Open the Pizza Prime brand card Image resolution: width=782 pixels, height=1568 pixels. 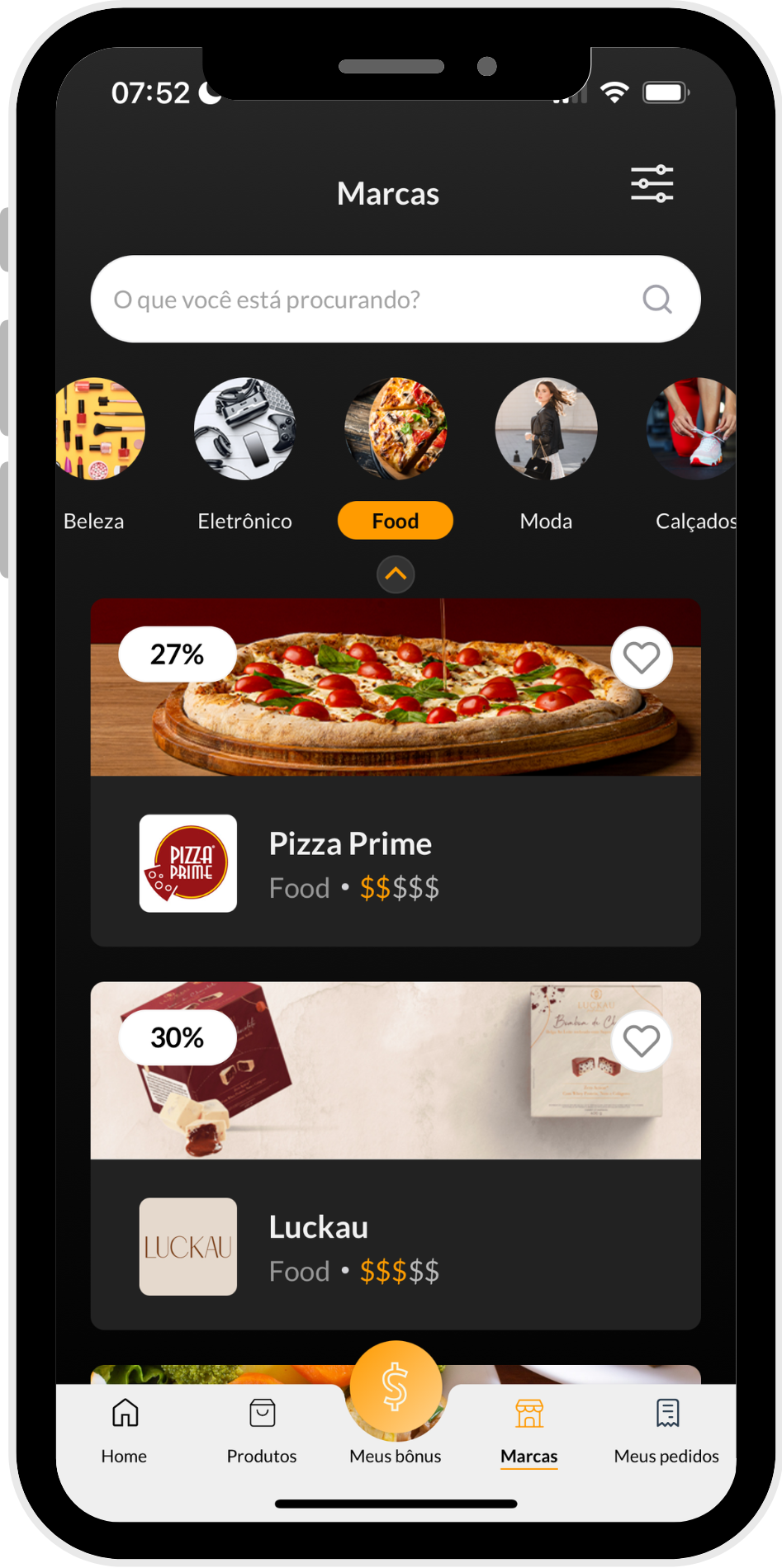396,862
